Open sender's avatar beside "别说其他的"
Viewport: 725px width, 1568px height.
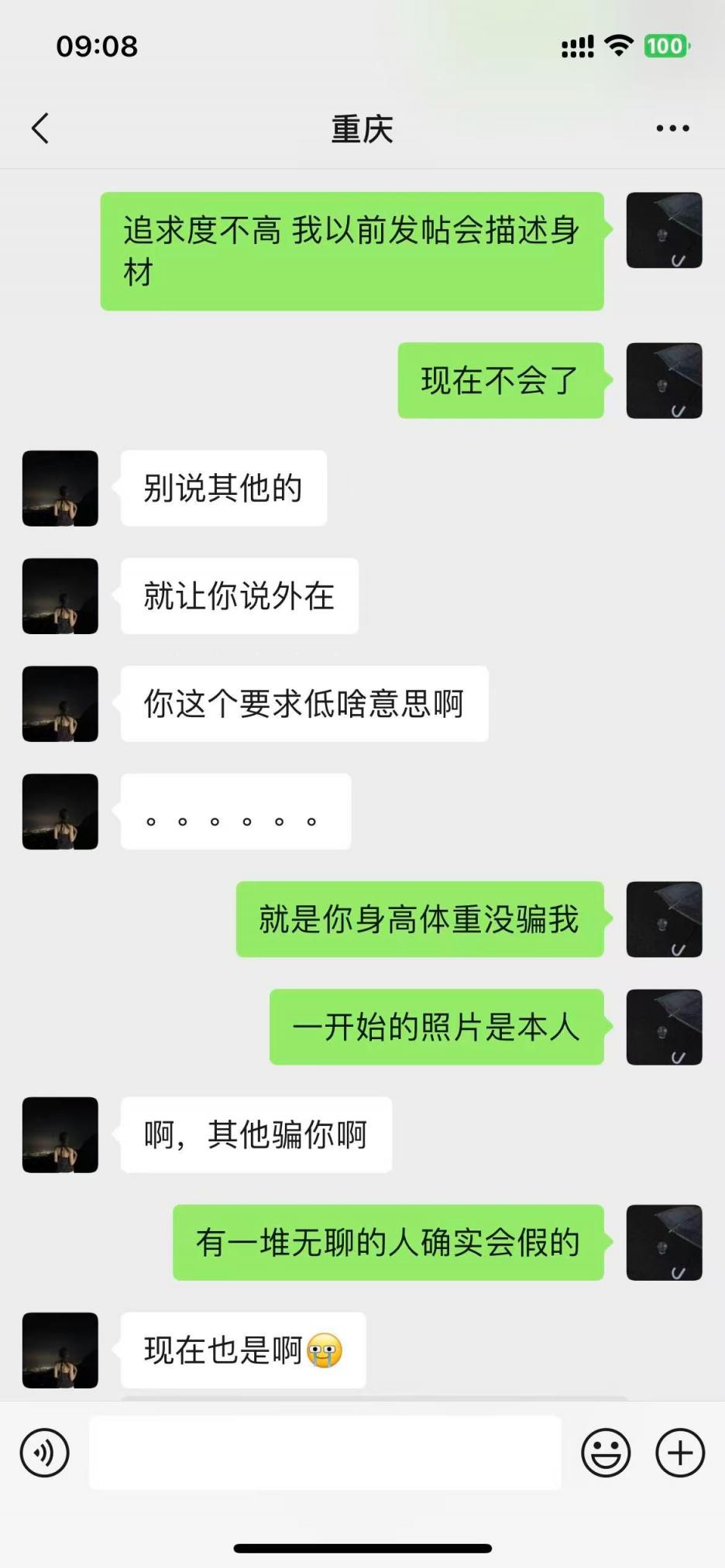click(60, 489)
